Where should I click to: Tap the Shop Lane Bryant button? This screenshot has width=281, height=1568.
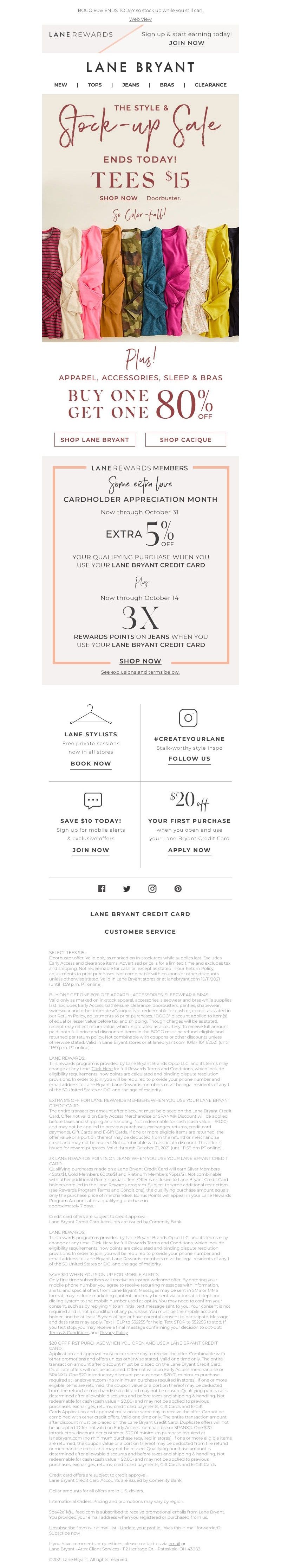(x=94, y=439)
